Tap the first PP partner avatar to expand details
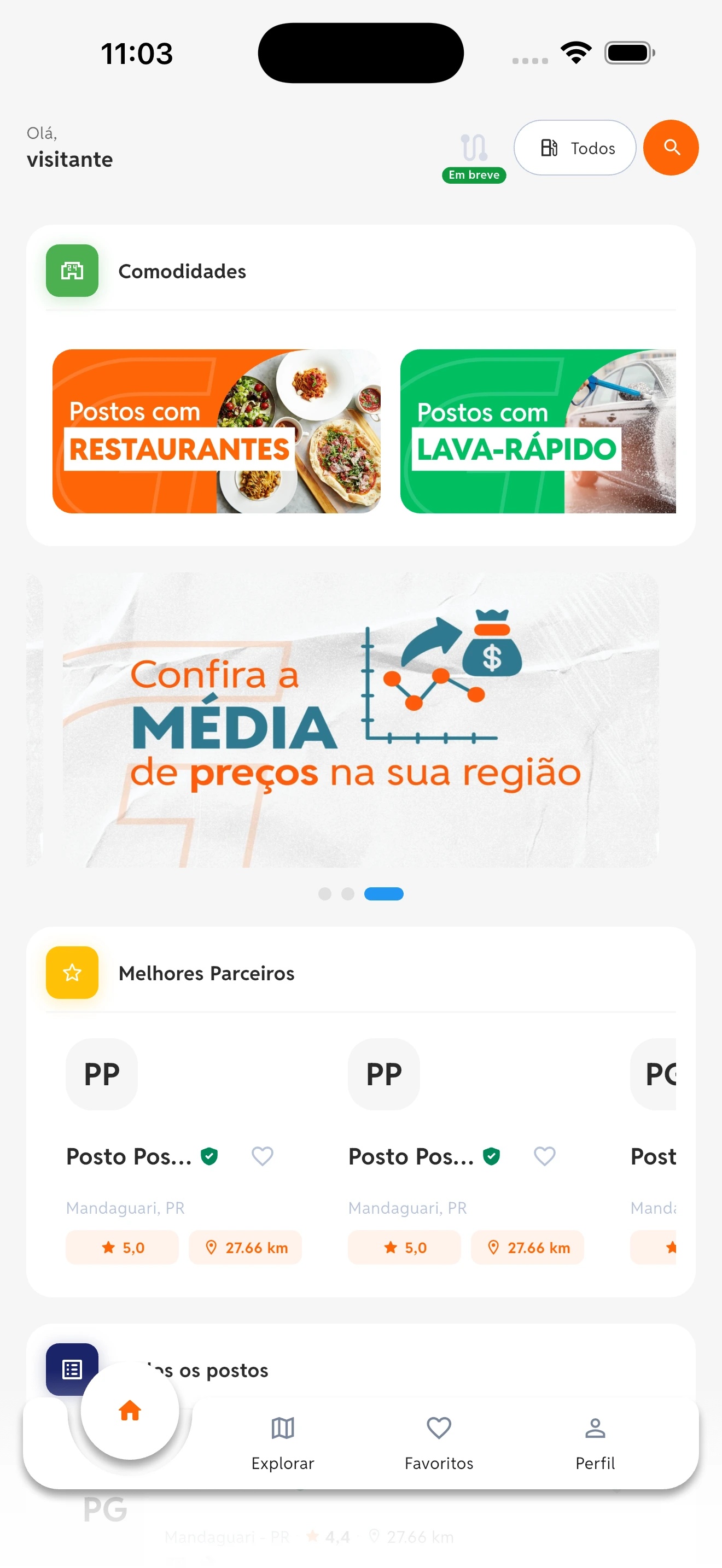 [101, 1073]
